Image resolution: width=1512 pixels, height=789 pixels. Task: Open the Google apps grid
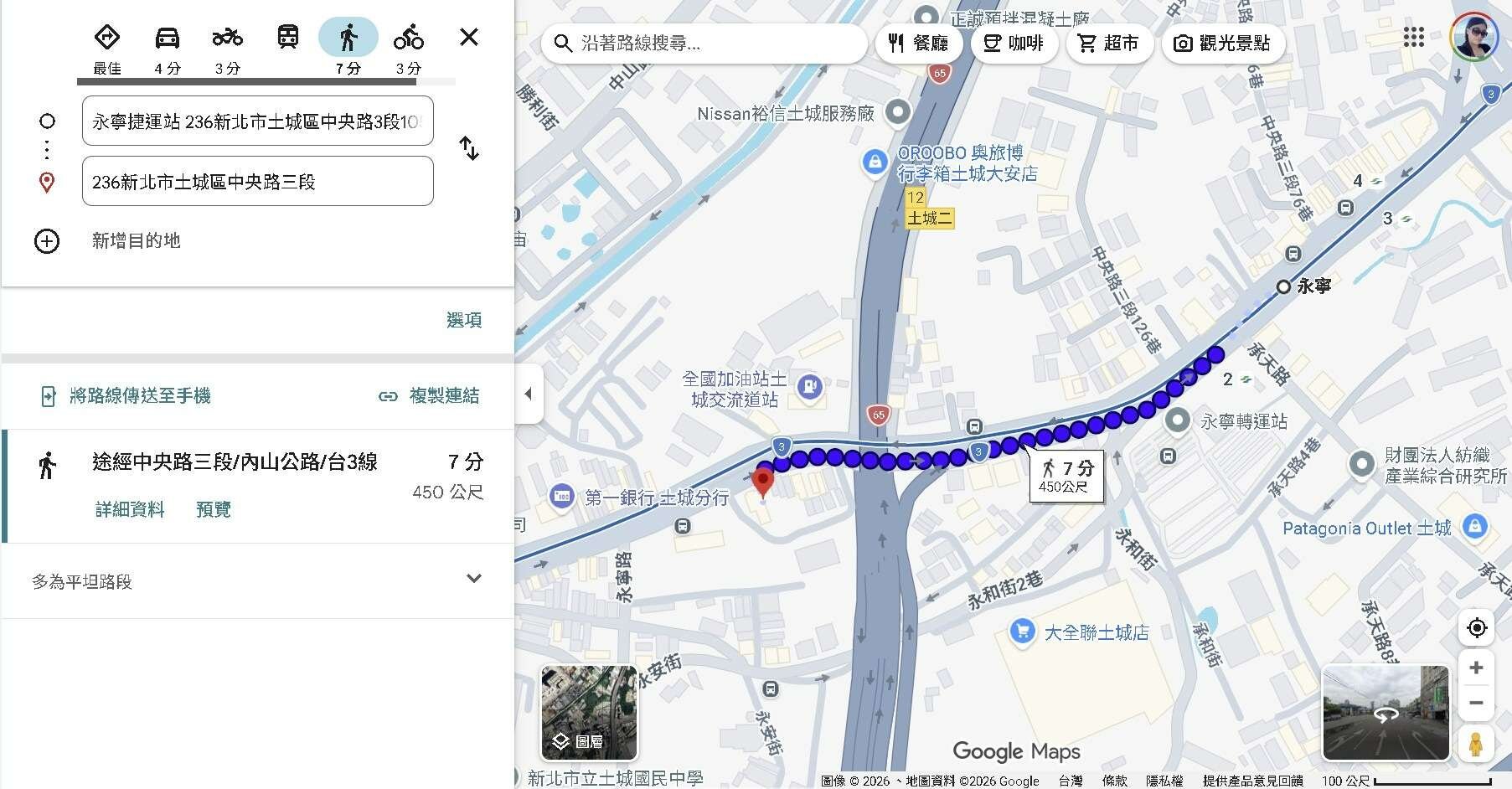tap(1414, 37)
